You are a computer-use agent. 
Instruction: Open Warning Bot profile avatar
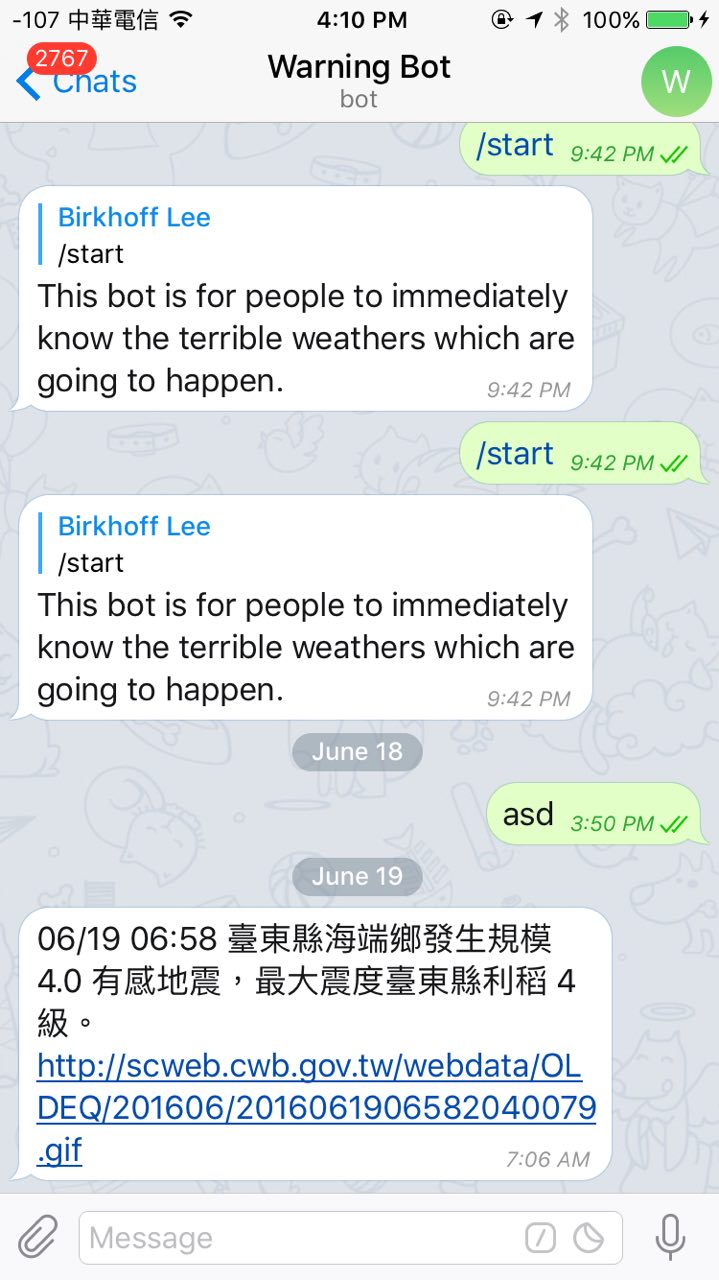point(676,81)
